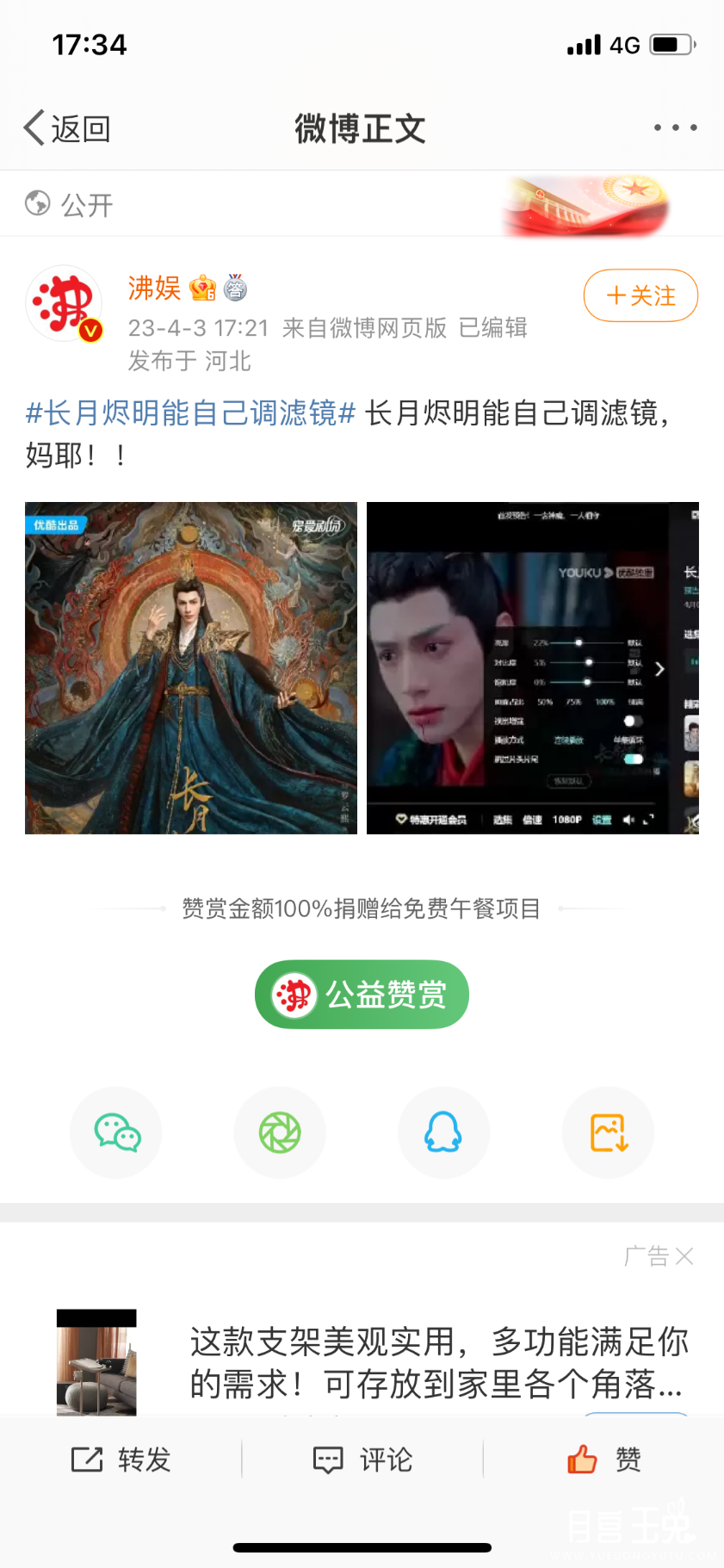
Task: Save the post as an image
Action: click(608, 1132)
